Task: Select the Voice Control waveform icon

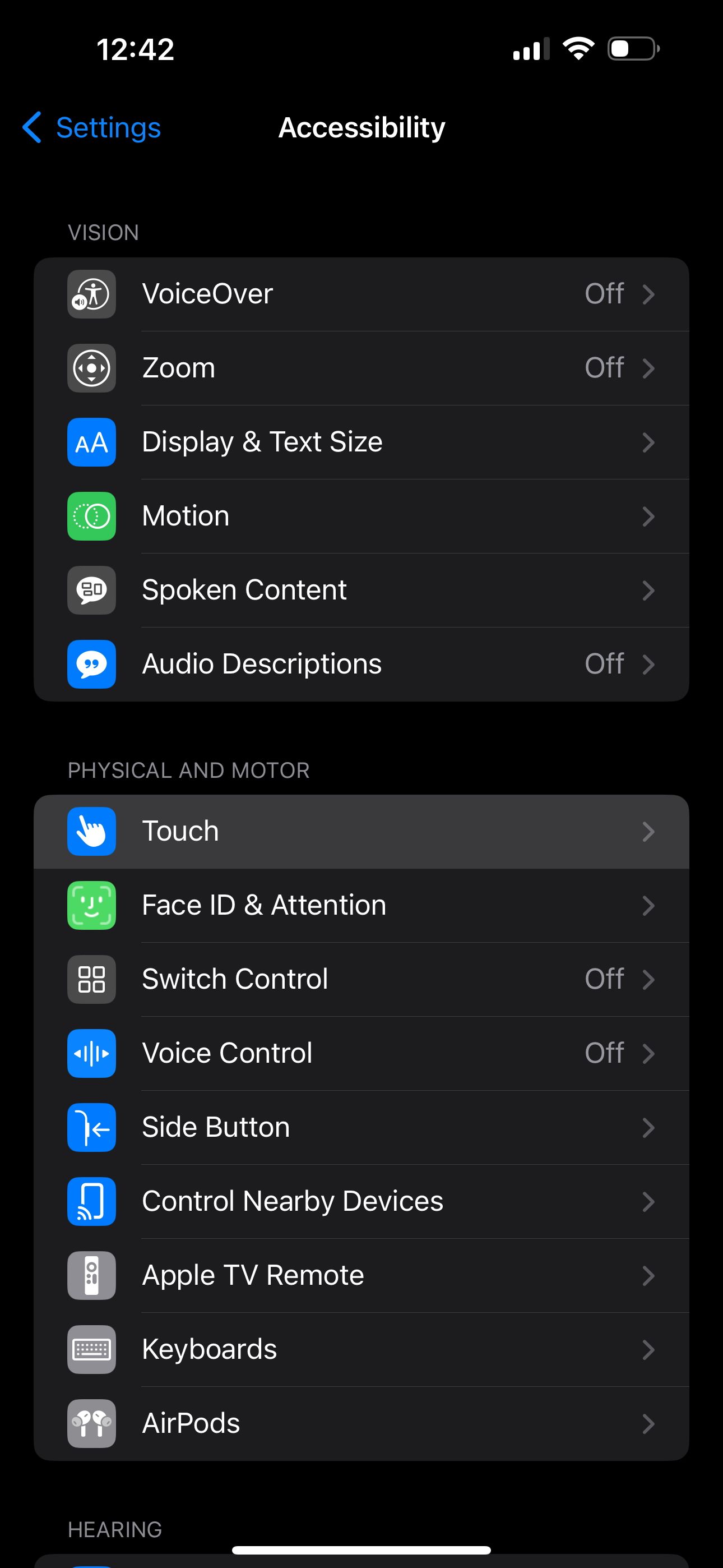Action: (x=91, y=1054)
